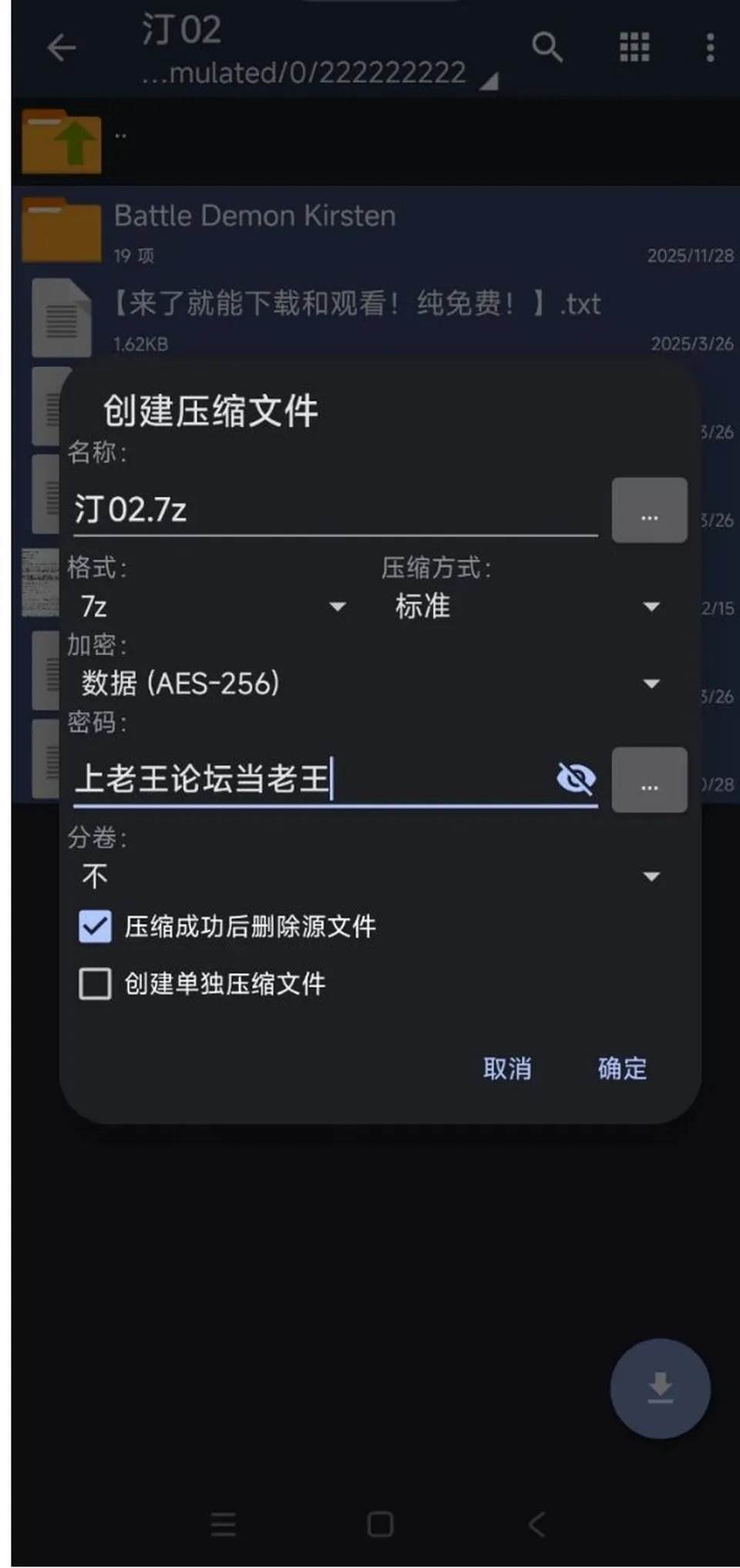Open the 分卷 dropdown showing 不
This screenshot has height=1568, width=740.
pyautogui.click(x=370, y=876)
